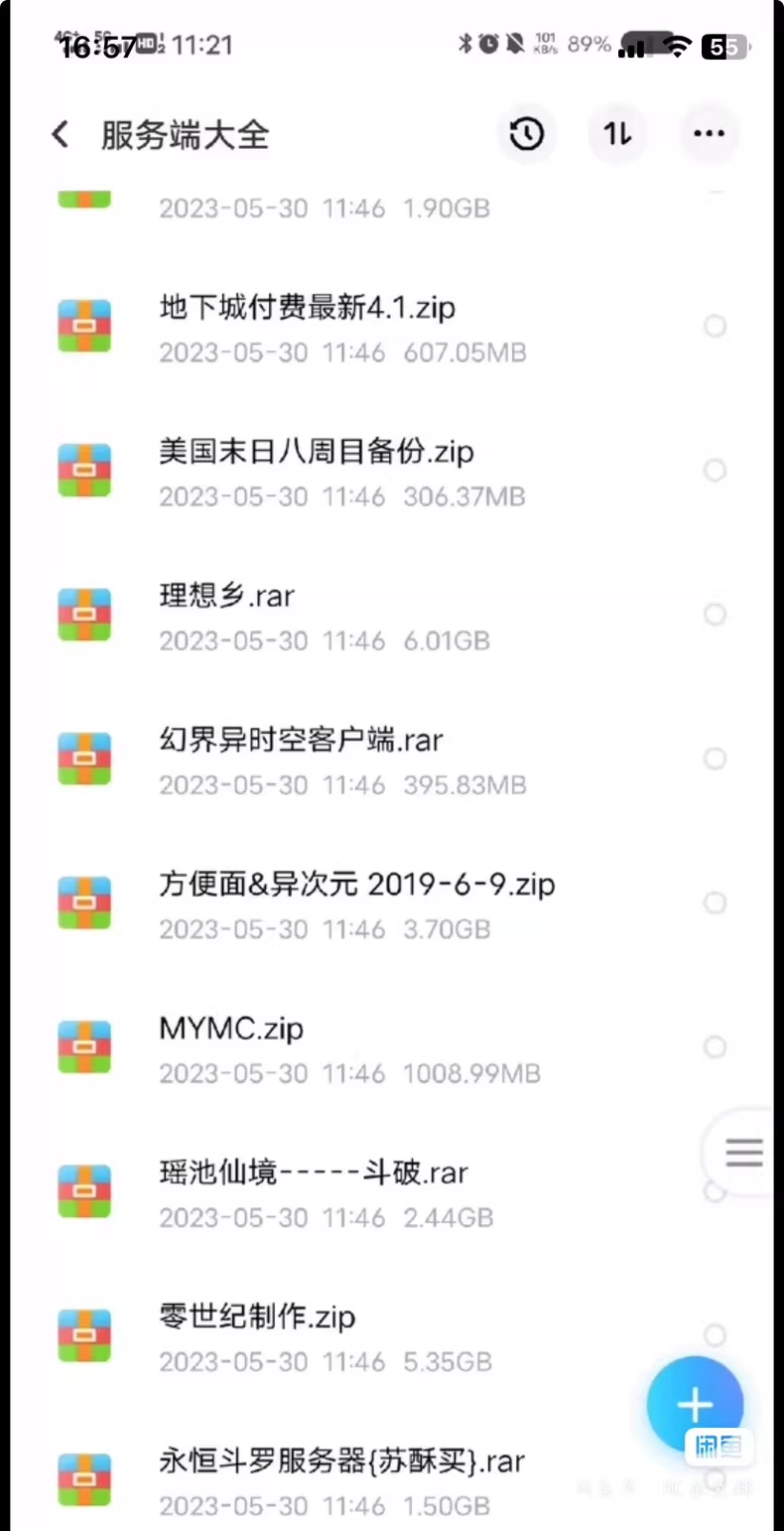
Task: Tap the floating plus button
Action: point(695,1403)
